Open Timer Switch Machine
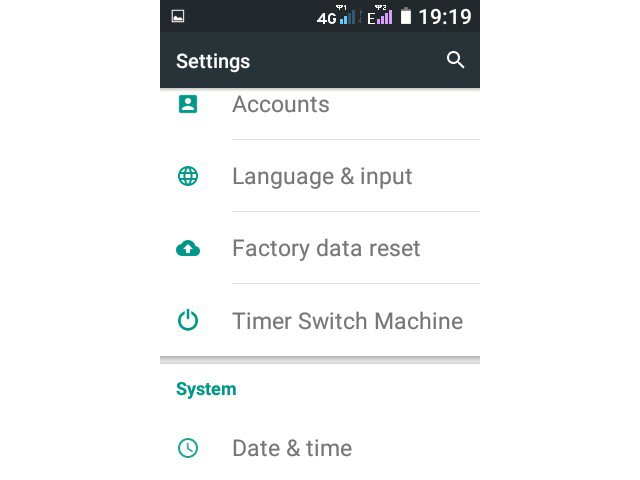Image resolution: width=640 pixels, height=480 pixels. pos(347,321)
